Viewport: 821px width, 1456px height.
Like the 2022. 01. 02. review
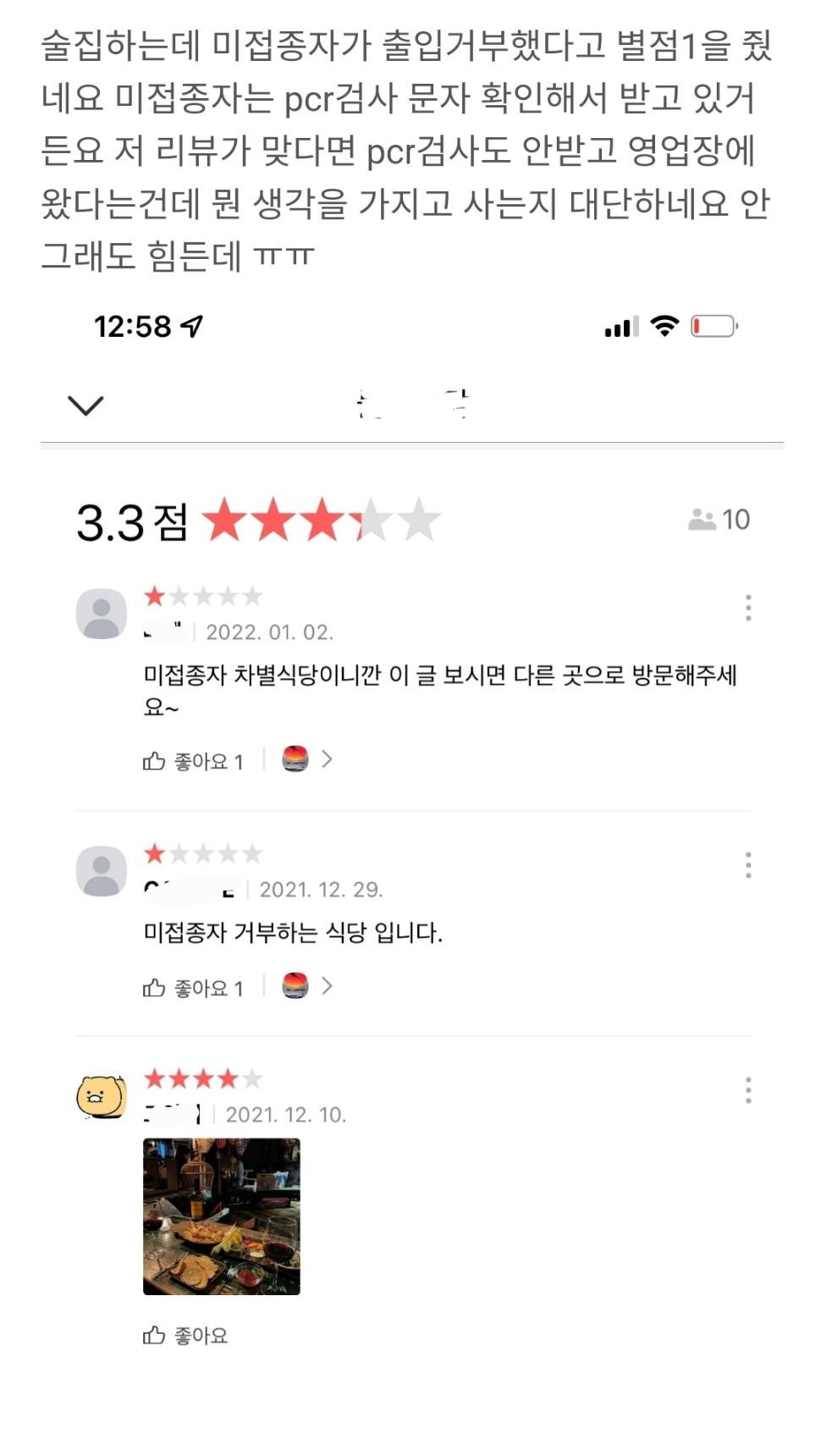tap(192, 761)
